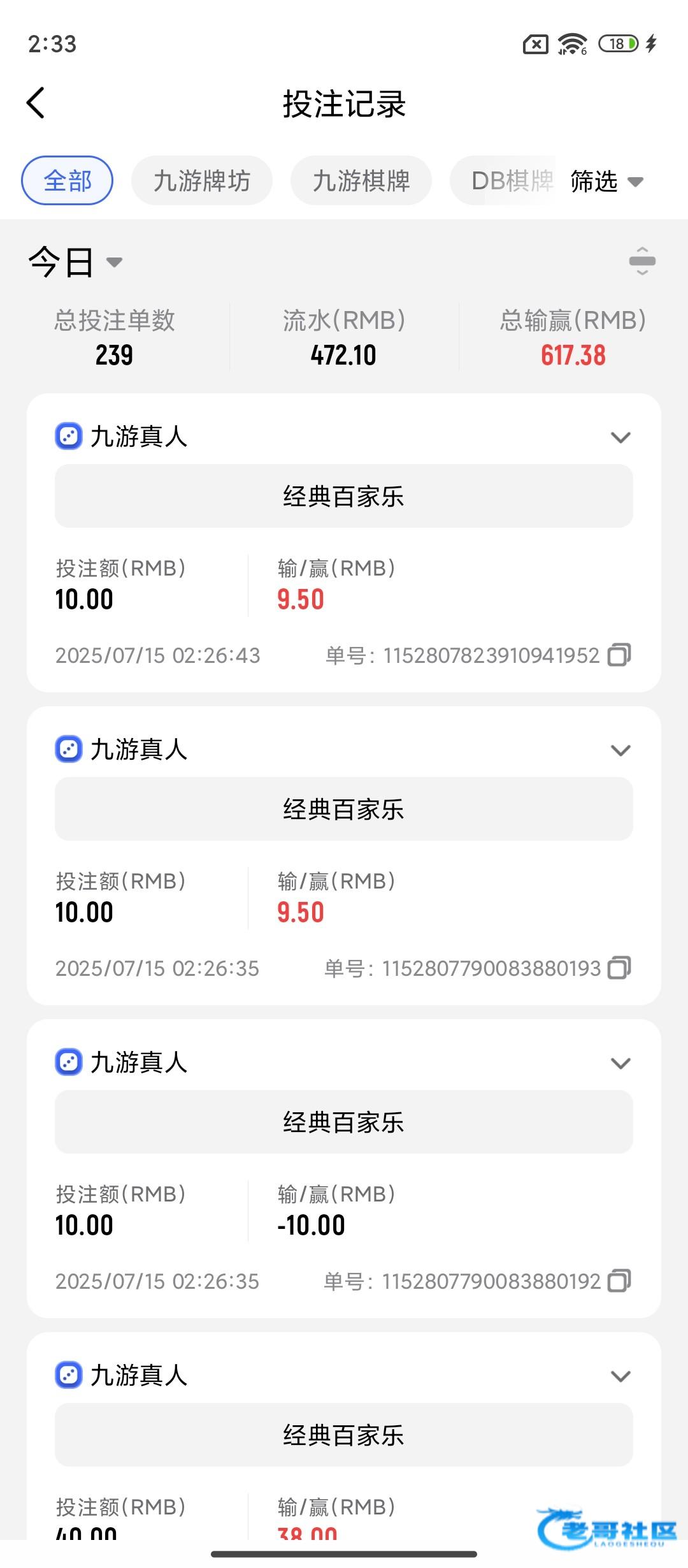
Task: Expand the record with -10.00 result
Action: tap(620, 1063)
